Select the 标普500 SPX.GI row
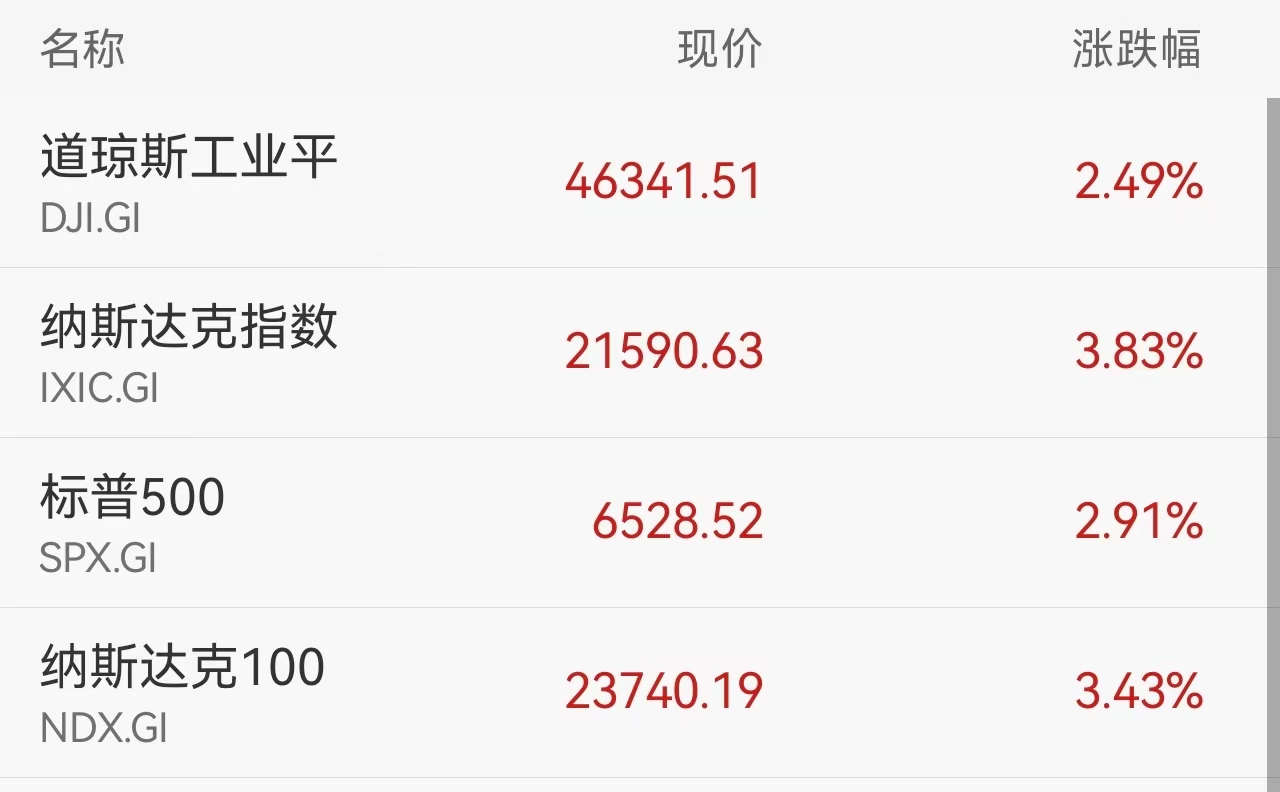1280x792 pixels. click(133, 523)
